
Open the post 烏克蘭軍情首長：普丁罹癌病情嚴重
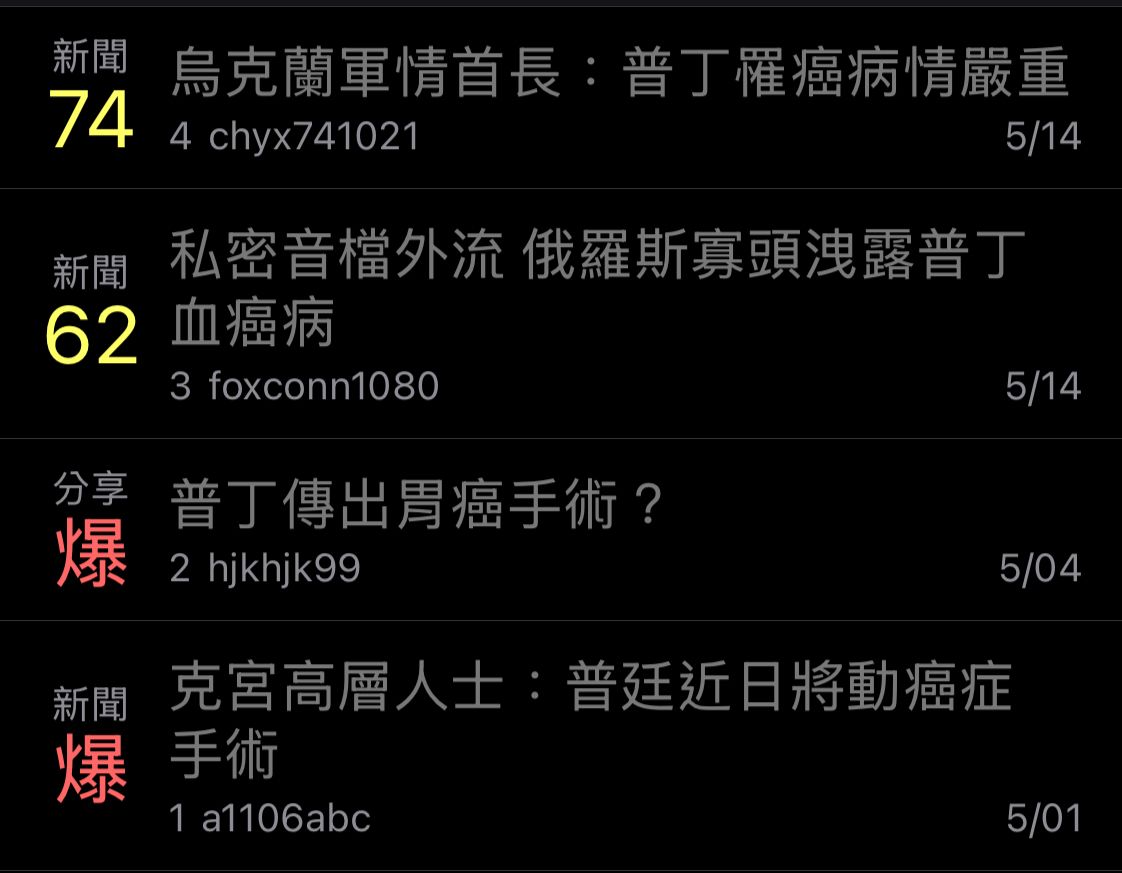(620, 75)
